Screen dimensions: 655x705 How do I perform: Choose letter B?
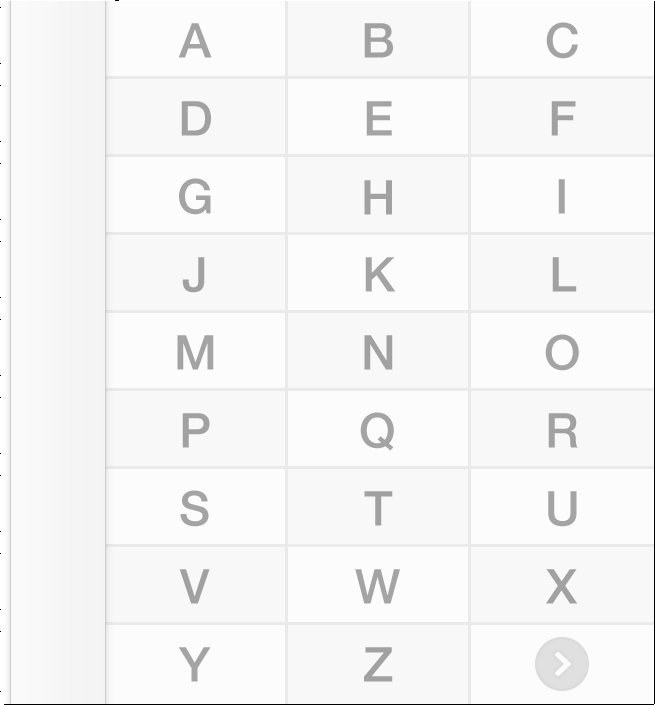(378, 41)
